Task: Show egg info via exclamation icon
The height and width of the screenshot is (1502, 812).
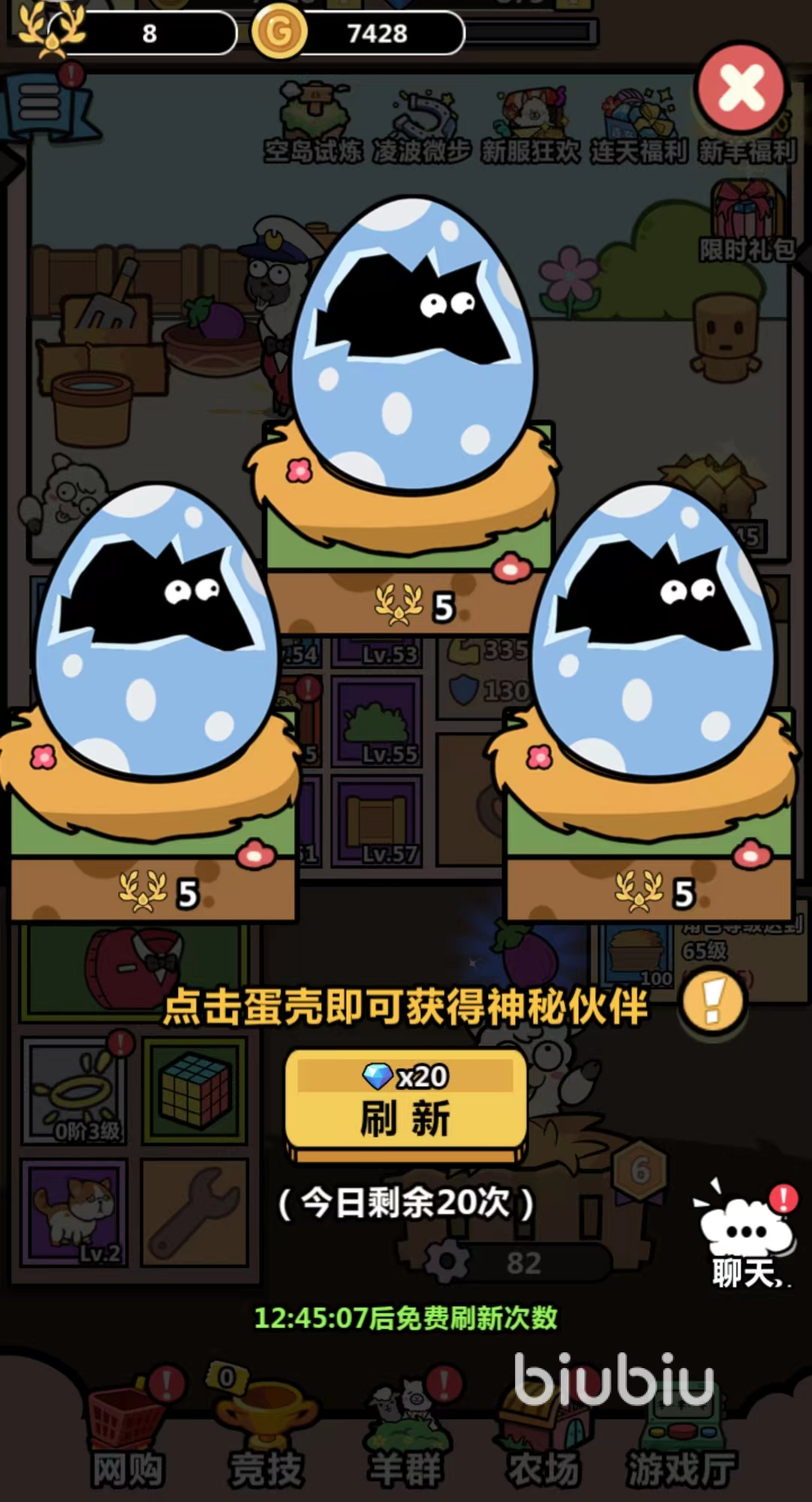Action: pos(711,1001)
